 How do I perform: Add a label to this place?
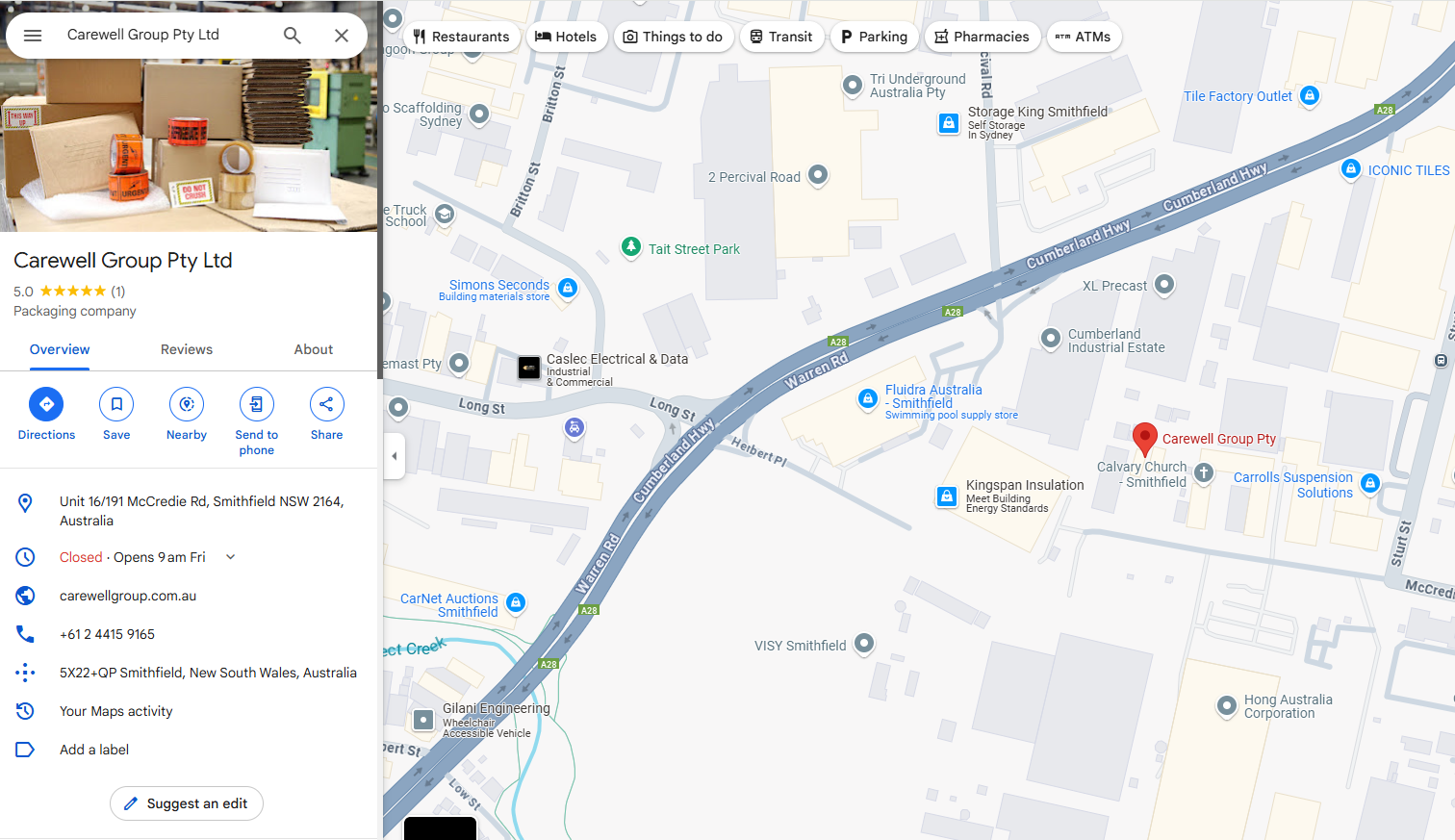(x=94, y=750)
